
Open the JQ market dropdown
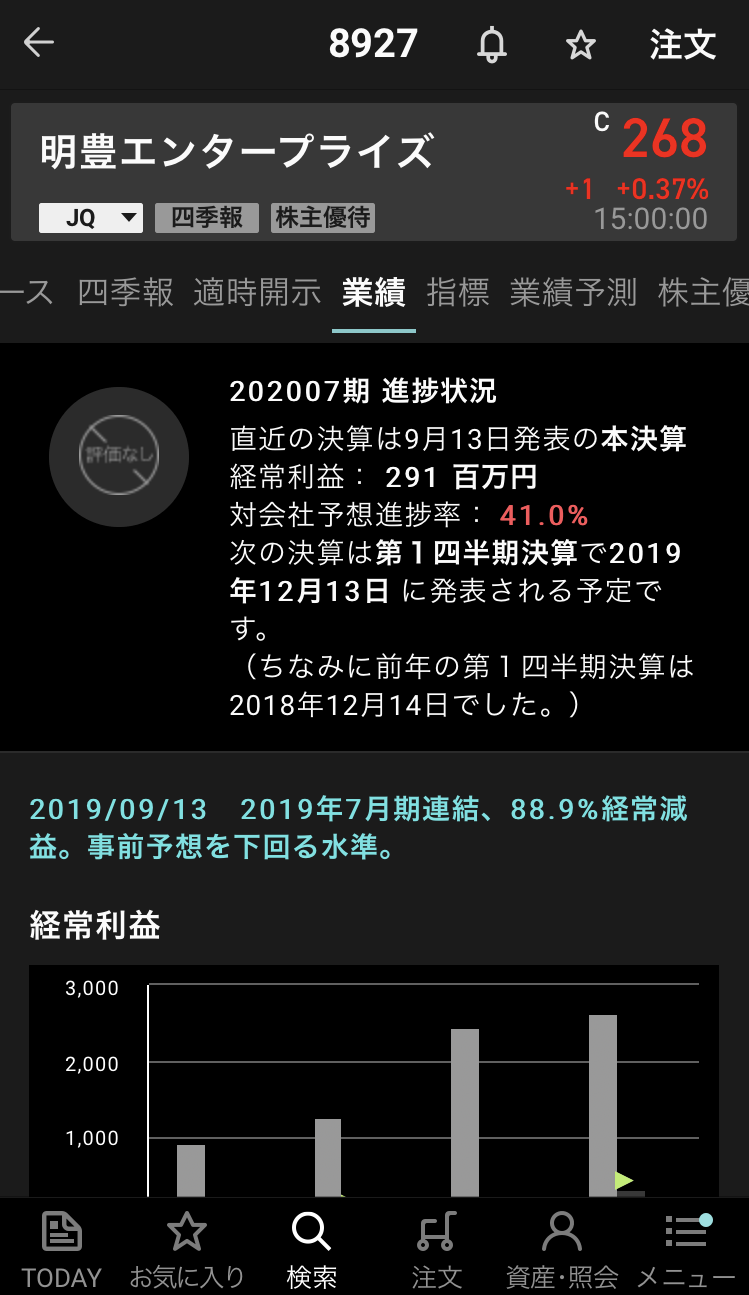[91, 218]
